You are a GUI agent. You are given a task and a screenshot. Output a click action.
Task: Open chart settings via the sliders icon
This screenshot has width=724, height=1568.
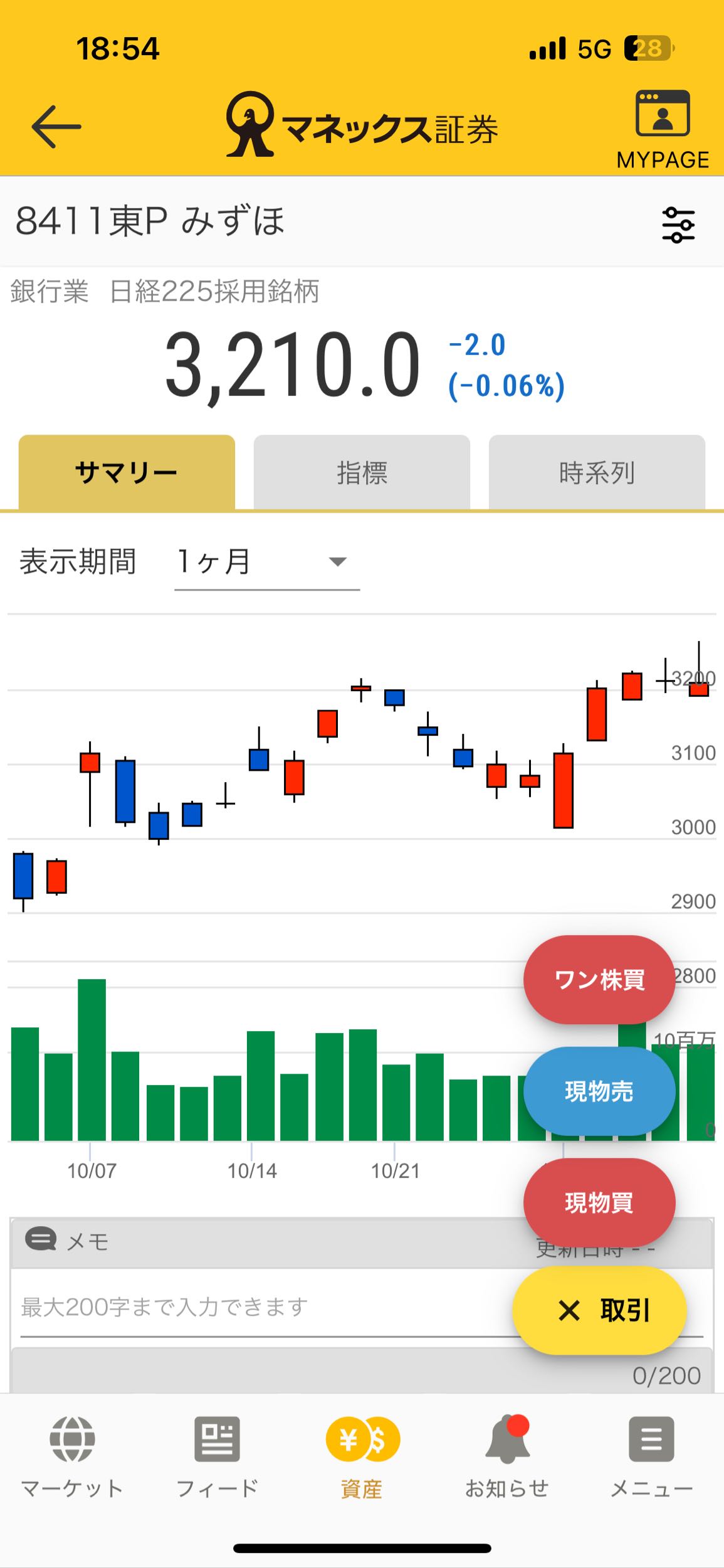(x=678, y=225)
